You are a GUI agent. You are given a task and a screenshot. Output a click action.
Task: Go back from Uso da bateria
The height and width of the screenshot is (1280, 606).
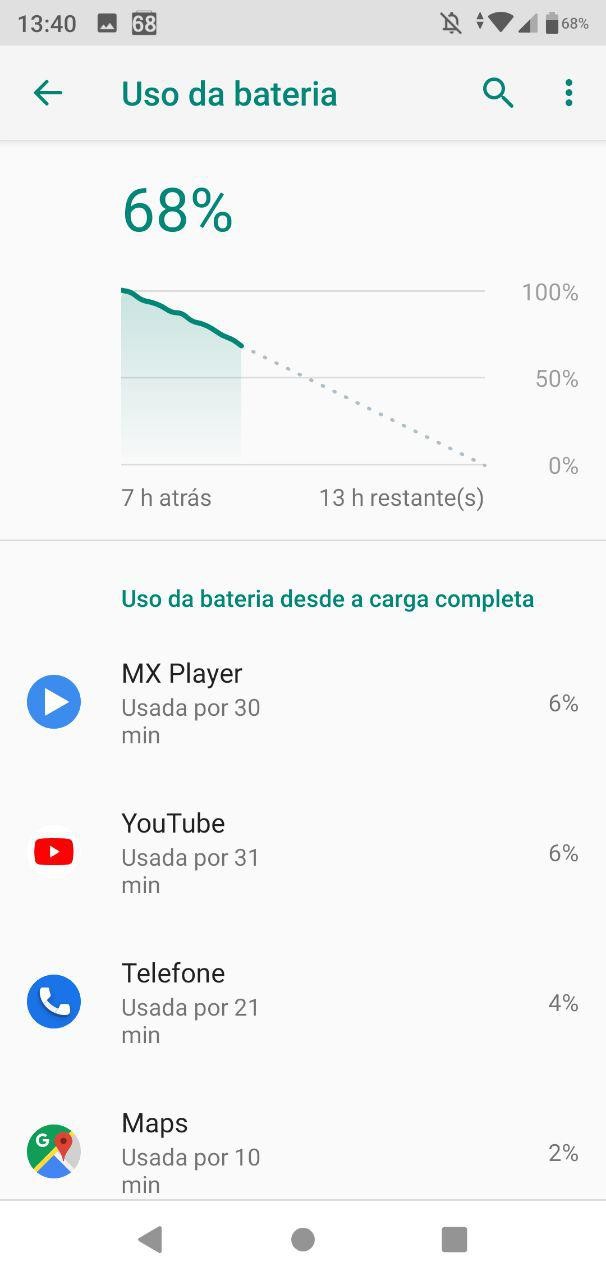click(47, 94)
